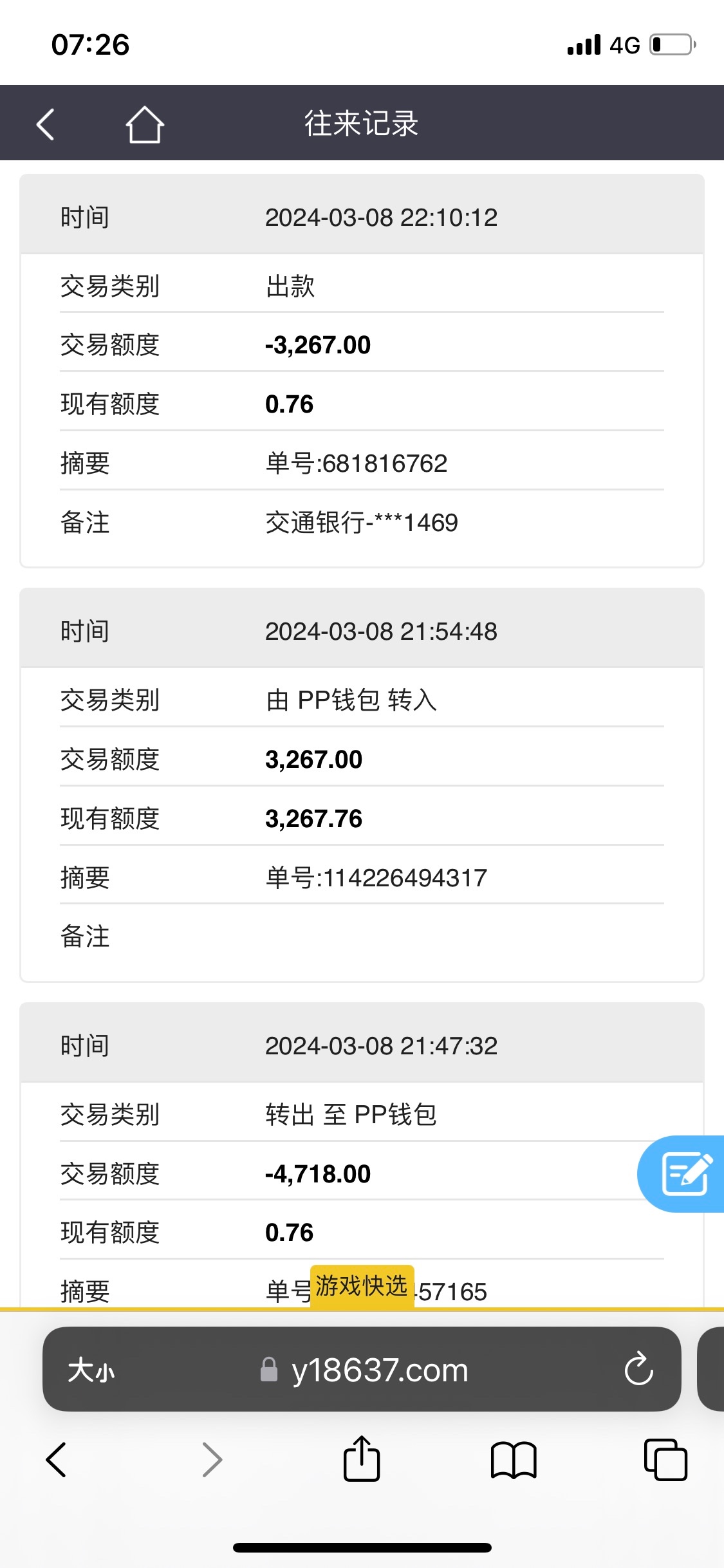This screenshot has width=724, height=1568.
Task: Open Safari bookmarks
Action: pyautogui.click(x=513, y=1459)
